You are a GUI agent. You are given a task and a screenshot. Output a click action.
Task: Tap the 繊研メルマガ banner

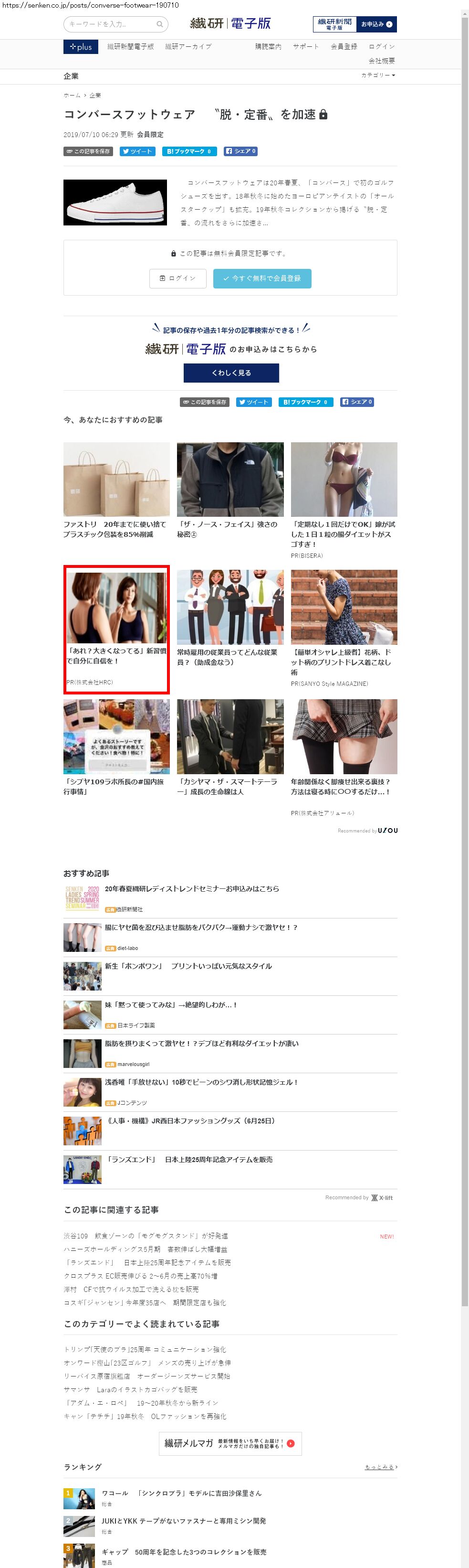[230, 1444]
